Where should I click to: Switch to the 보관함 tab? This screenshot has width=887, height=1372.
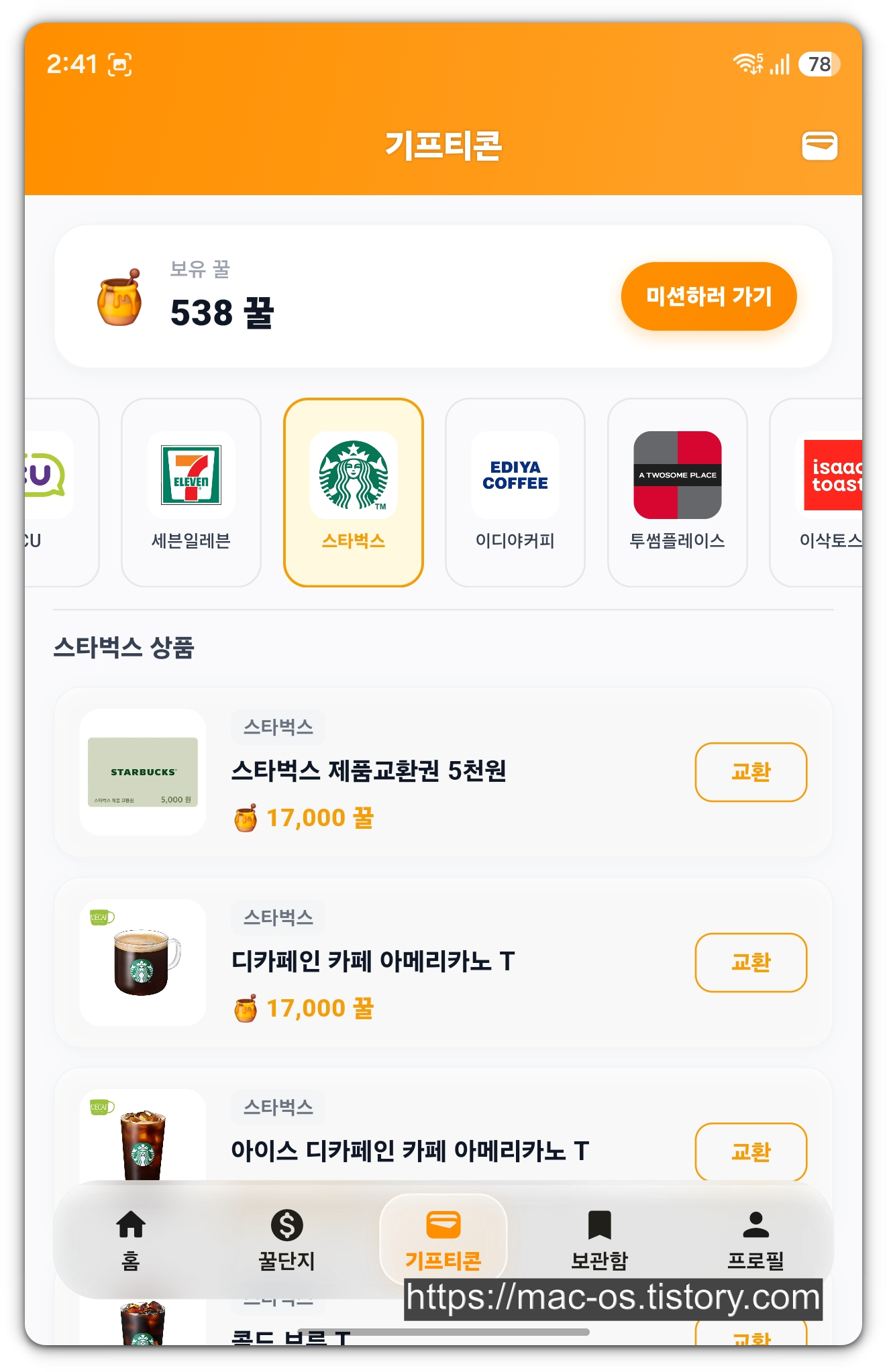click(600, 1241)
